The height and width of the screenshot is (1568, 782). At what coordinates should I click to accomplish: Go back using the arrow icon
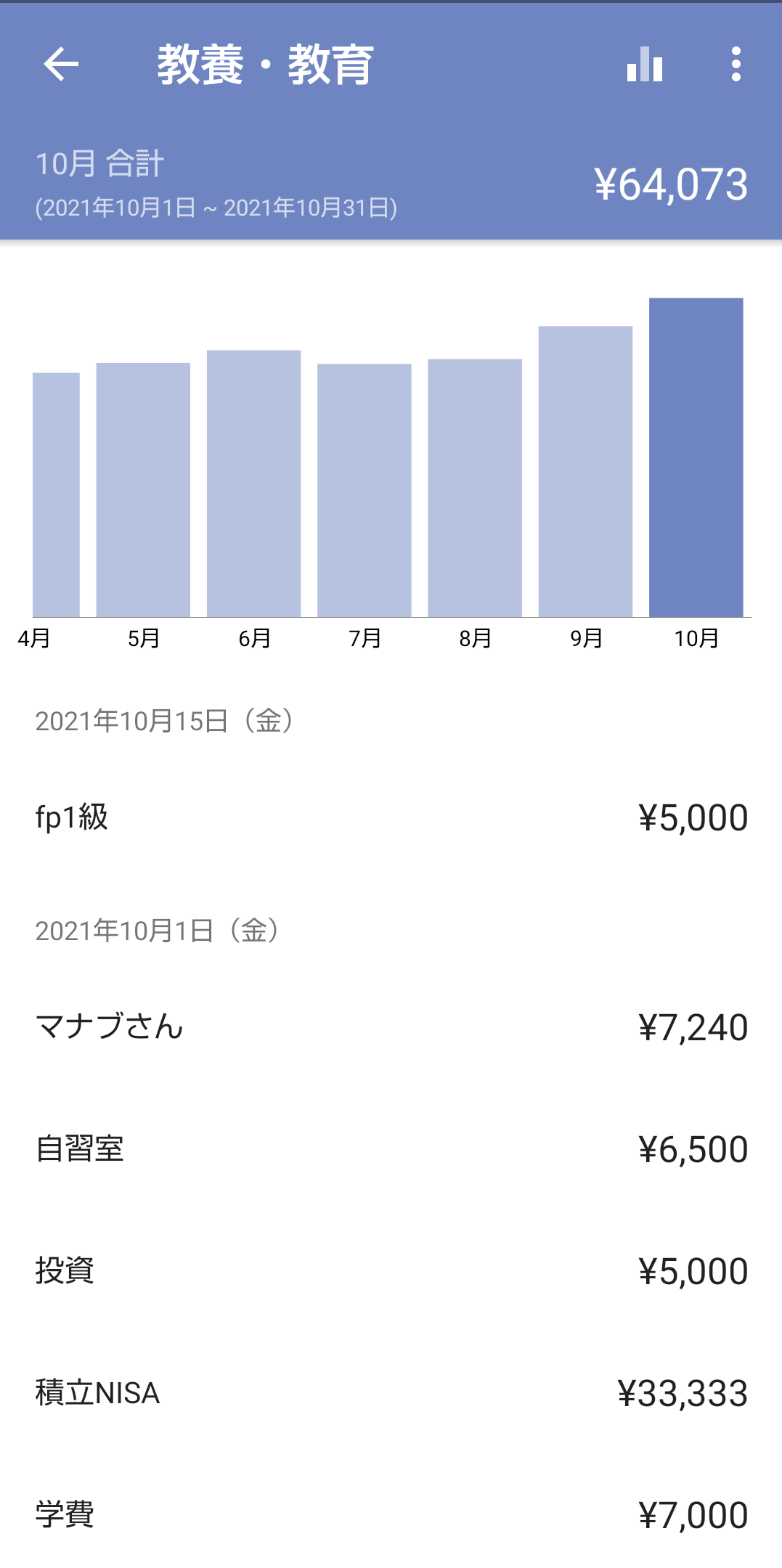tap(61, 64)
